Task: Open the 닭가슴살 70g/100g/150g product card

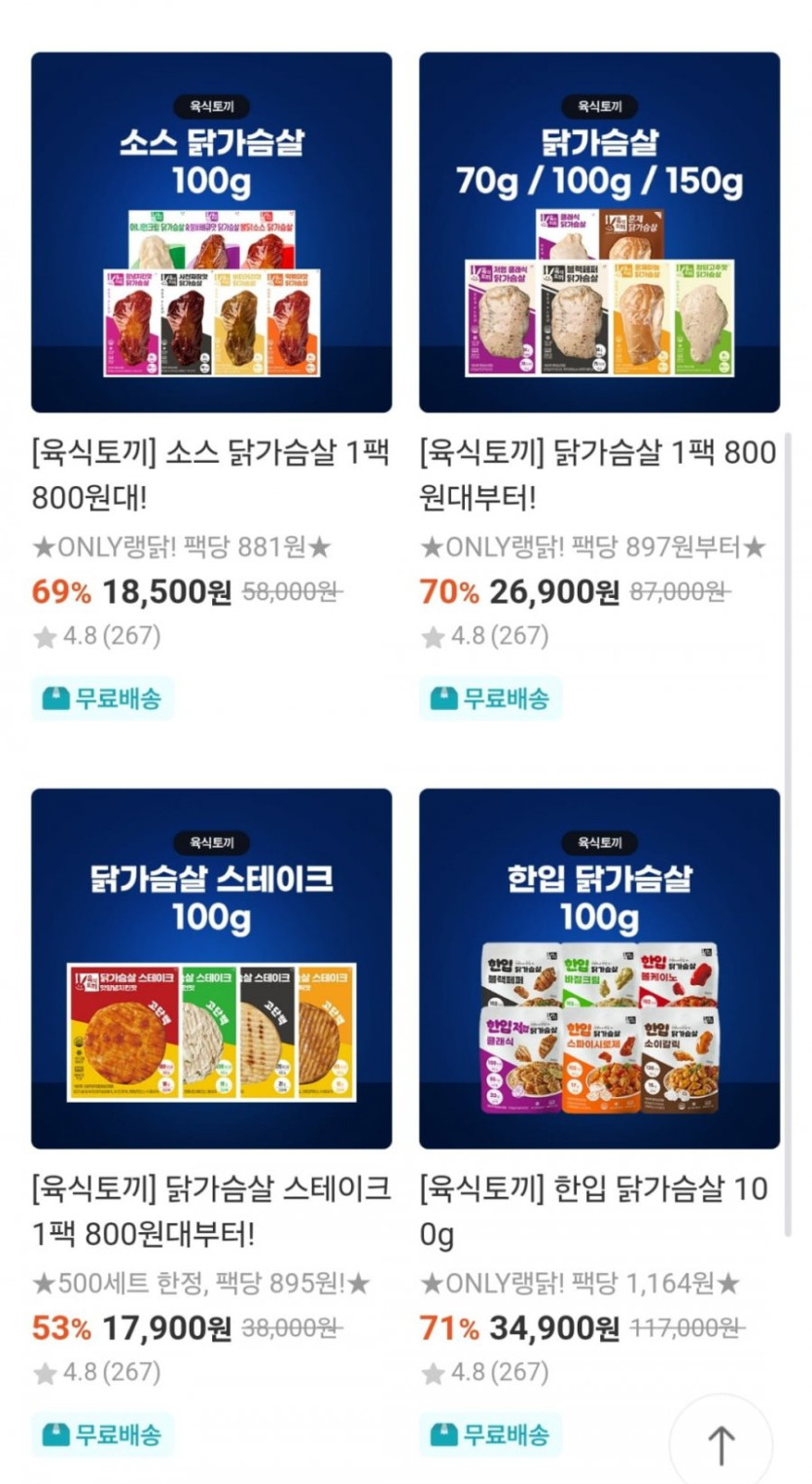Action: click(x=599, y=233)
